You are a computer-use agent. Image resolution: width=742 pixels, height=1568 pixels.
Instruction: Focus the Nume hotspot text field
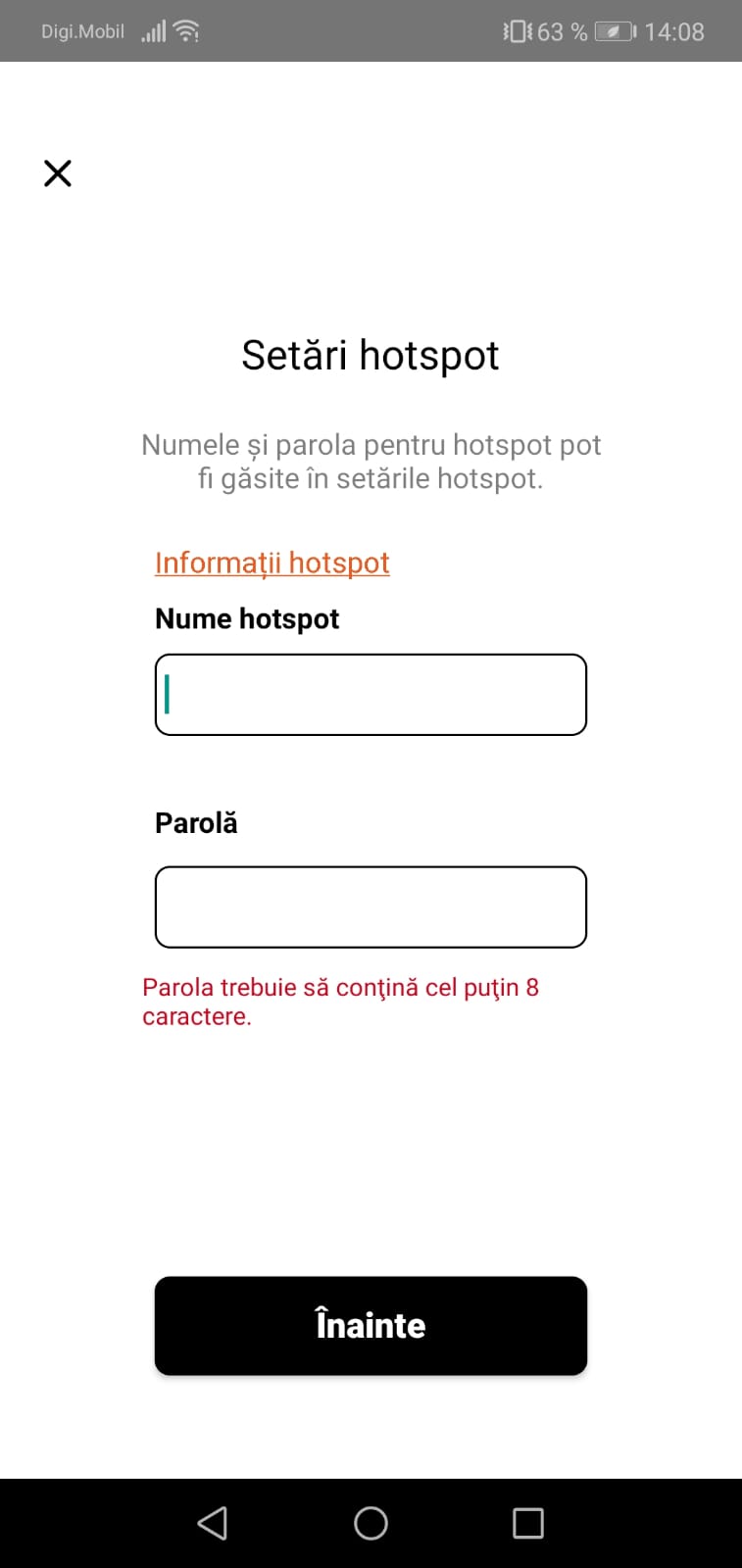(x=371, y=695)
